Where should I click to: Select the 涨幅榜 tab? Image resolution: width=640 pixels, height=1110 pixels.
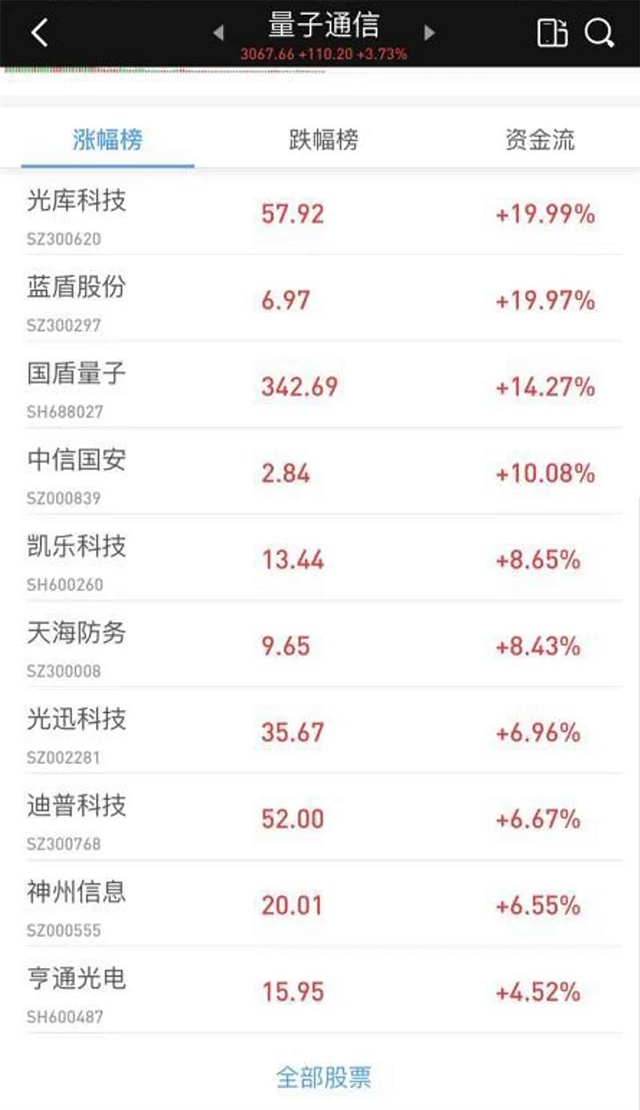(107, 140)
